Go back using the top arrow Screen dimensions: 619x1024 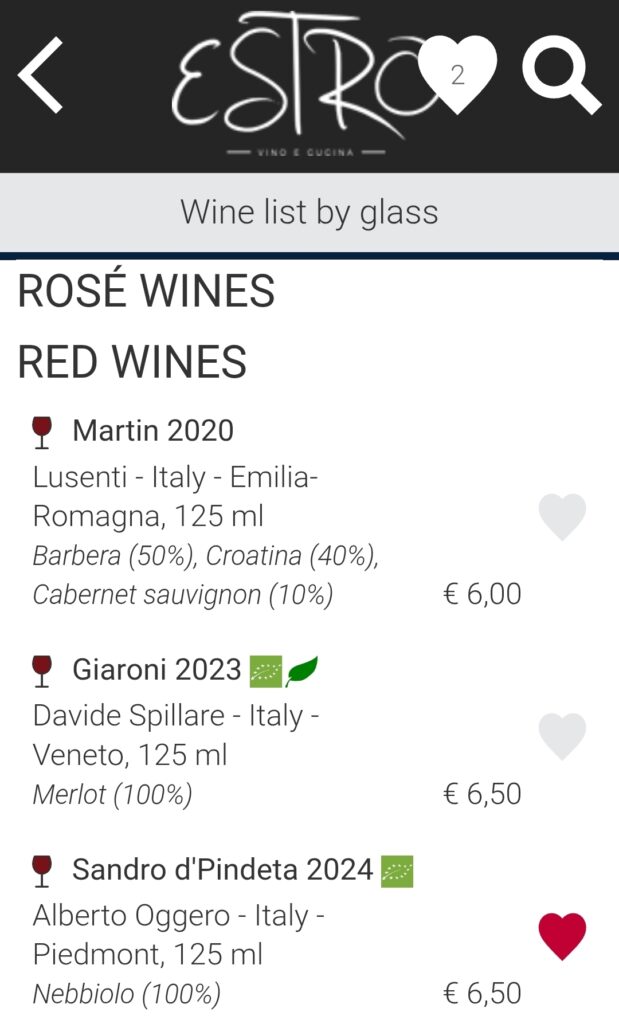[x=40, y=75]
